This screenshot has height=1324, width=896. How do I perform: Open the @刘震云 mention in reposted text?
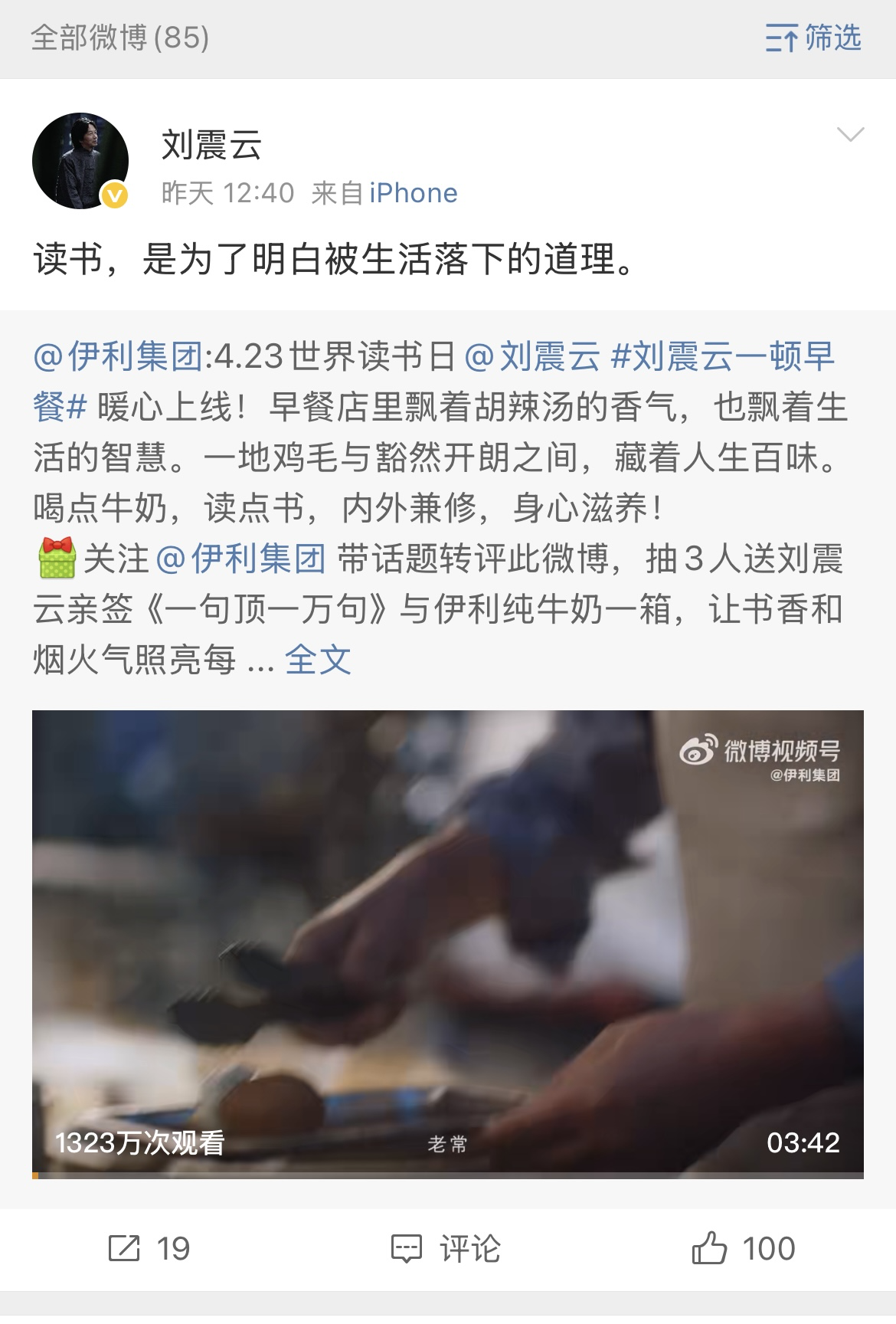tap(532, 357)
